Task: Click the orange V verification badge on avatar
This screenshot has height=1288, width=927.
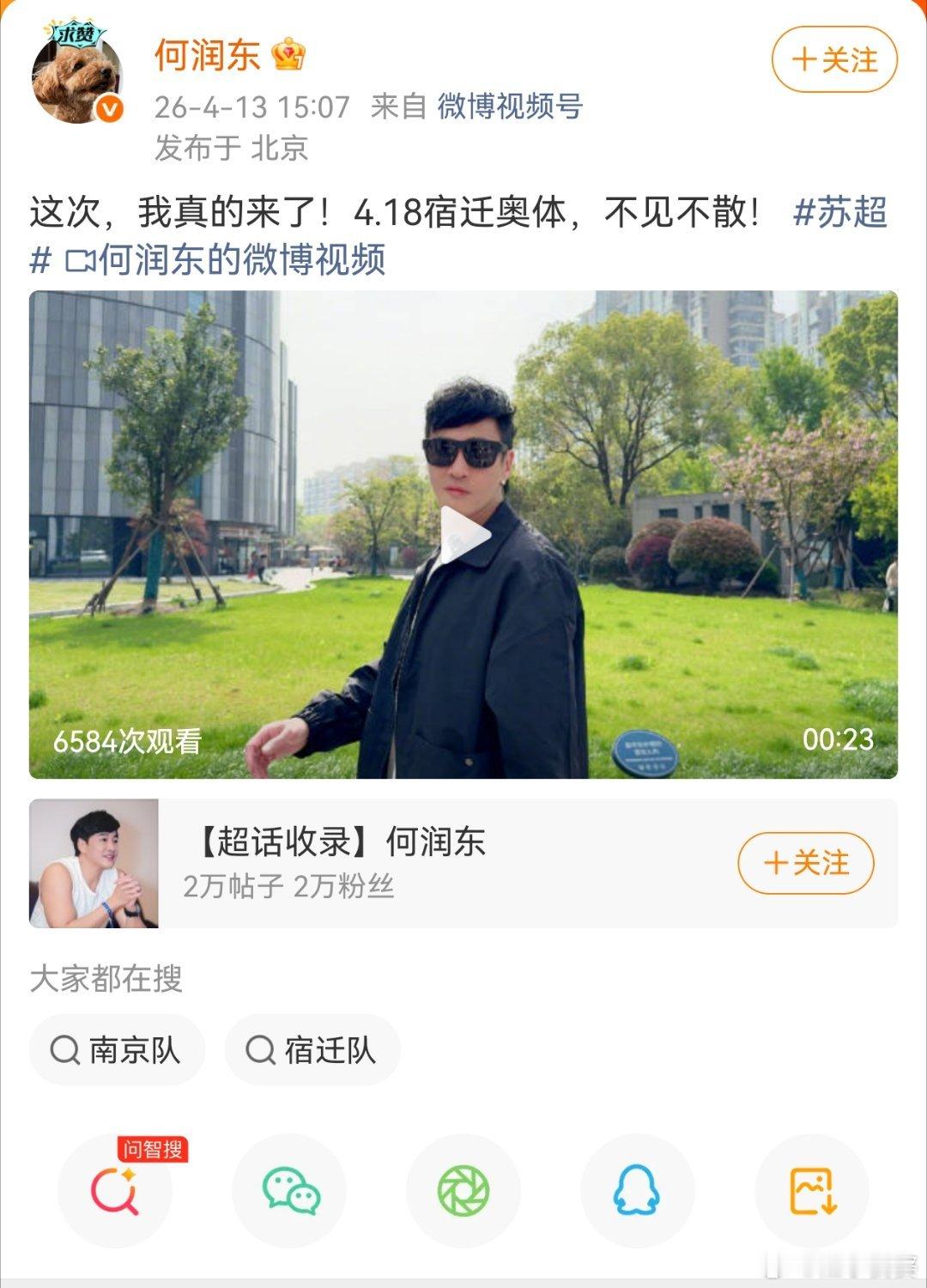Action: [x=107, y=110]
